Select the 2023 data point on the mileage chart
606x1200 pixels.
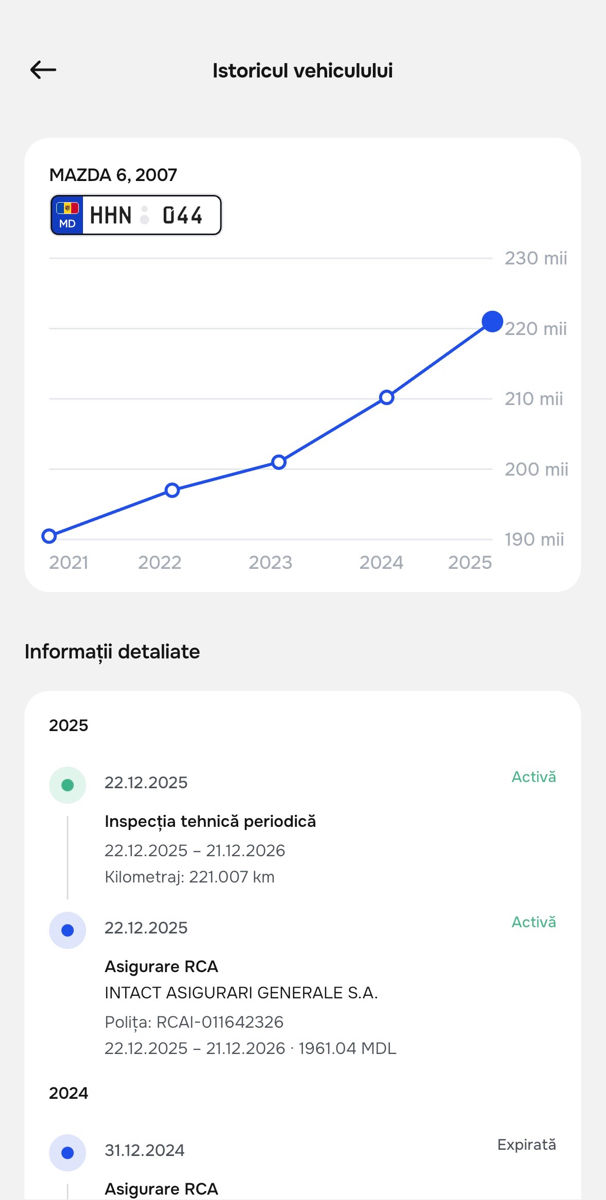click(x=279, y=462)
